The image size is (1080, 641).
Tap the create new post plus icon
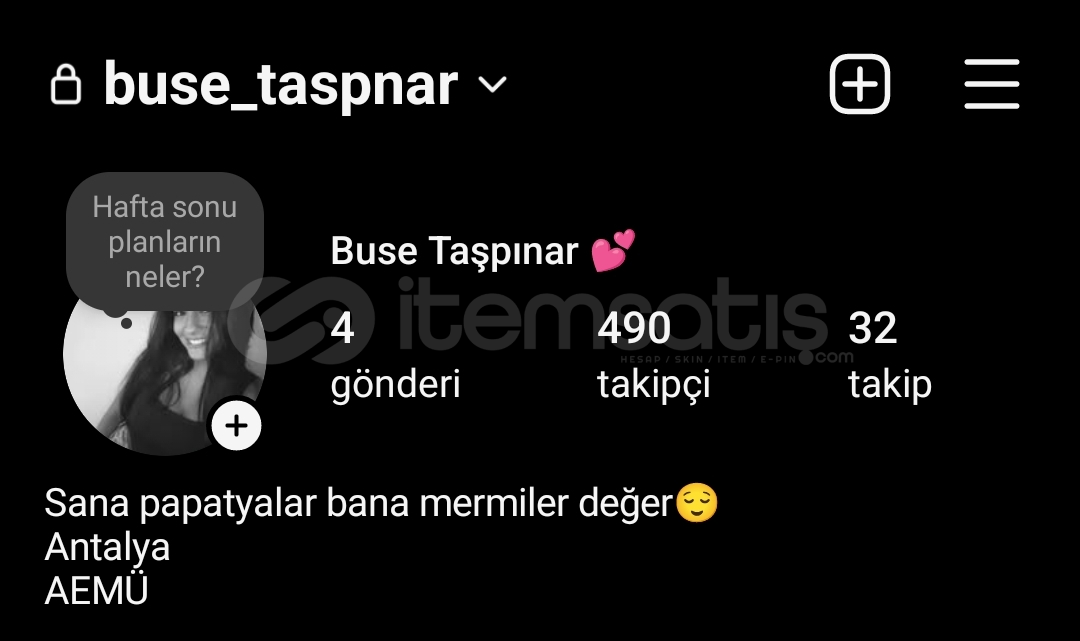(859, 84)
